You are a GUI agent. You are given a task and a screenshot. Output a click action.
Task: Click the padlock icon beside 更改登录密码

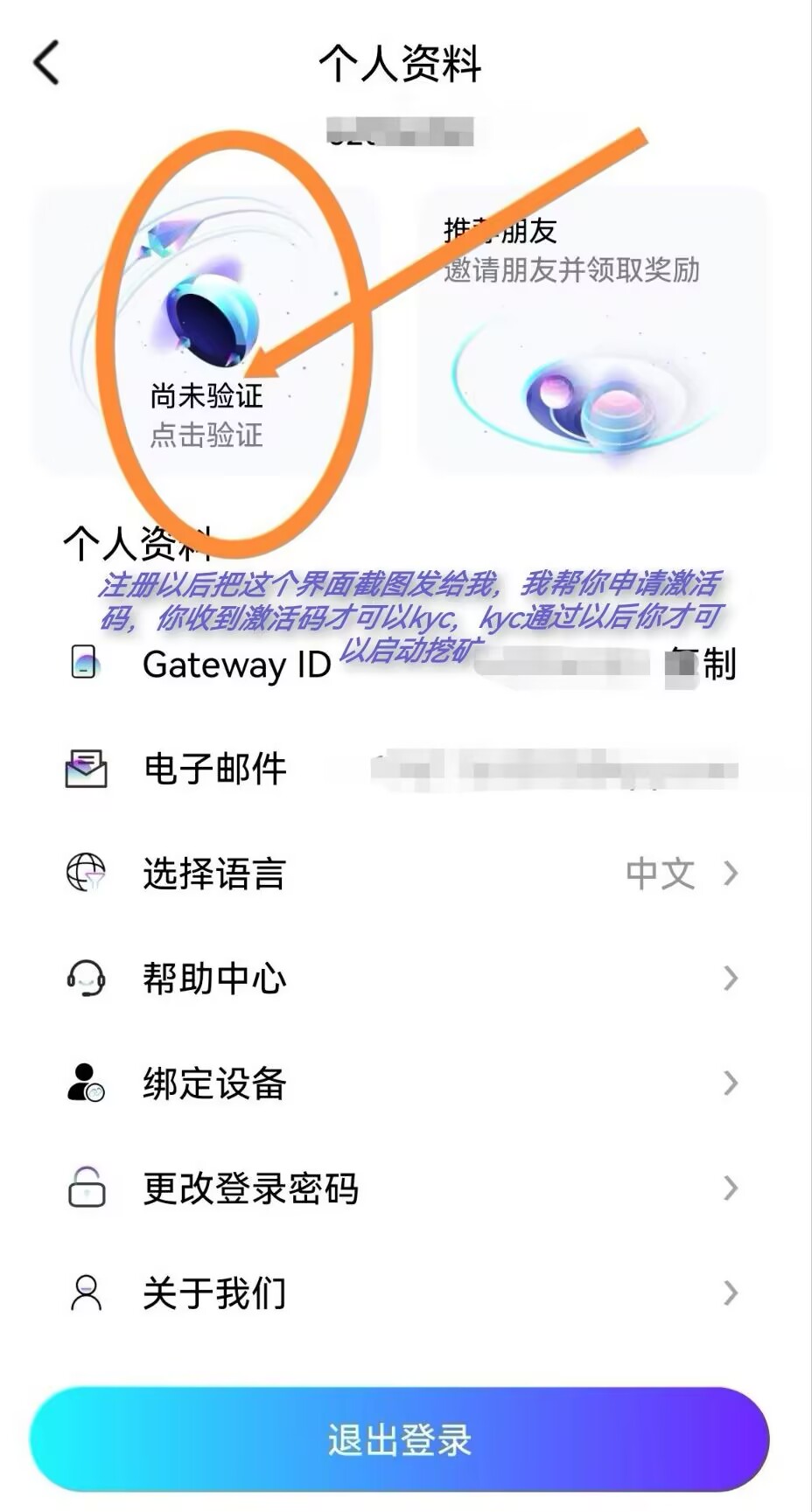[85, 1188]
